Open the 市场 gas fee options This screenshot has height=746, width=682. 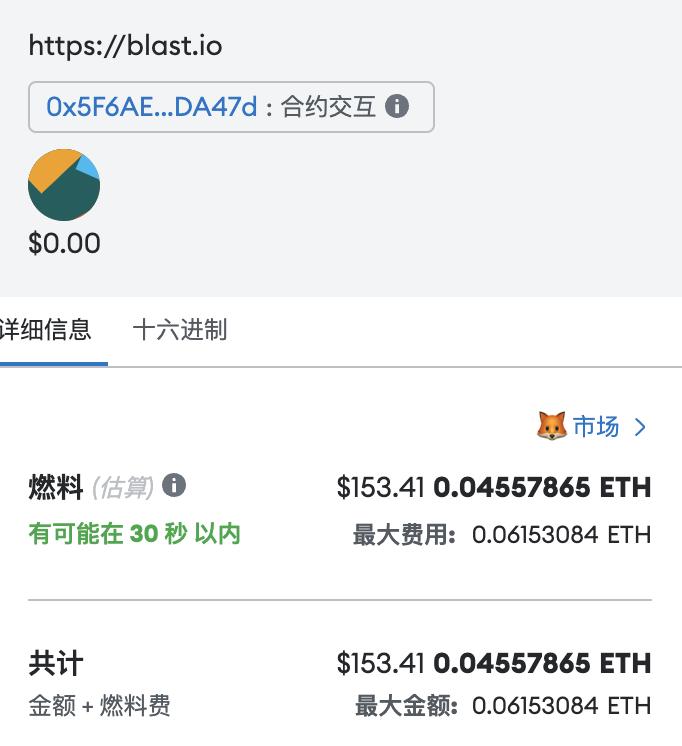tap(596, 427)
